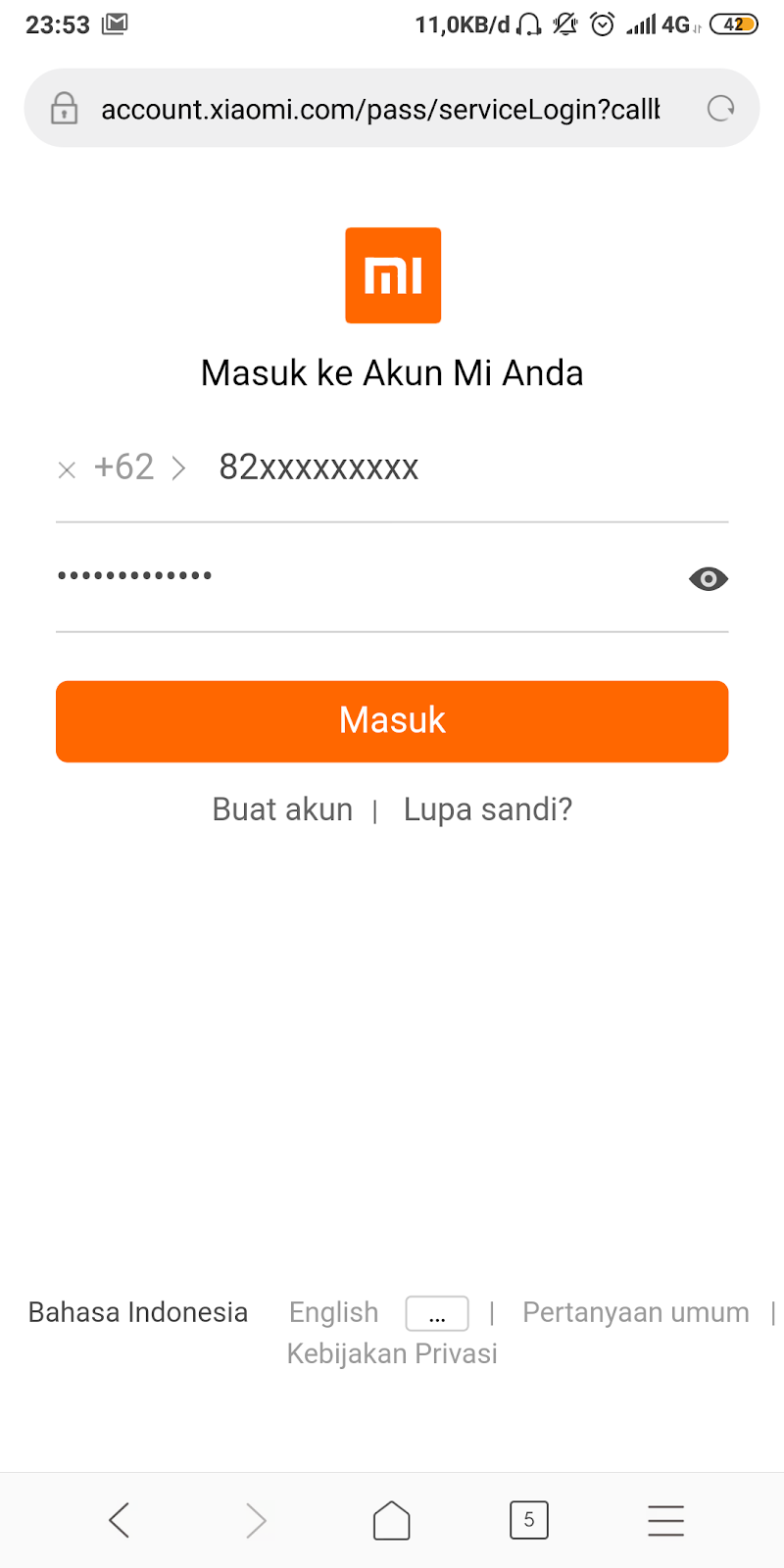The image size is (784, 1568).
Task: Go back to the previous page
Action: point(119,1520)
